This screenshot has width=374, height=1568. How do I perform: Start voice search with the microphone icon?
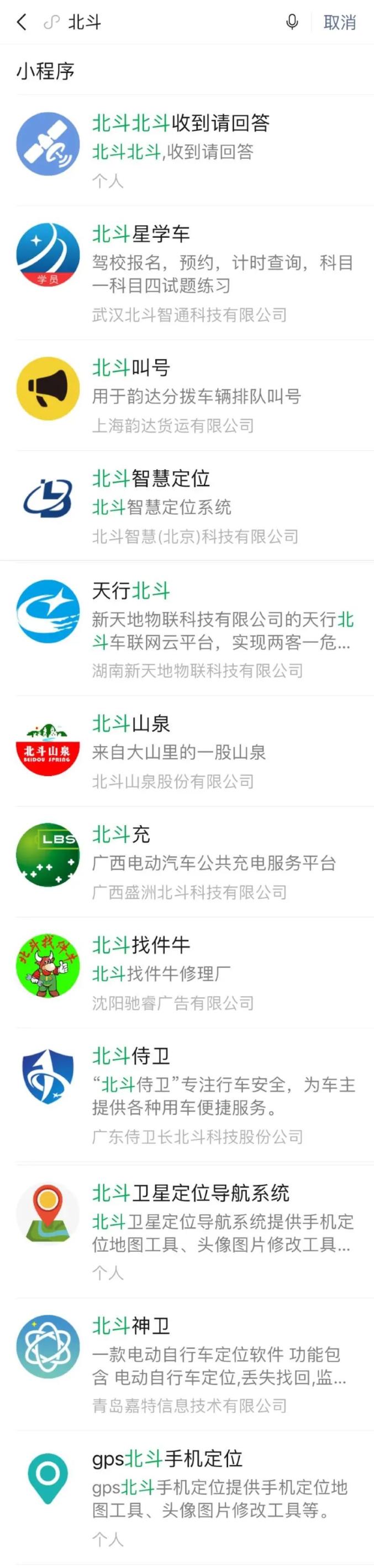(292, 23)
